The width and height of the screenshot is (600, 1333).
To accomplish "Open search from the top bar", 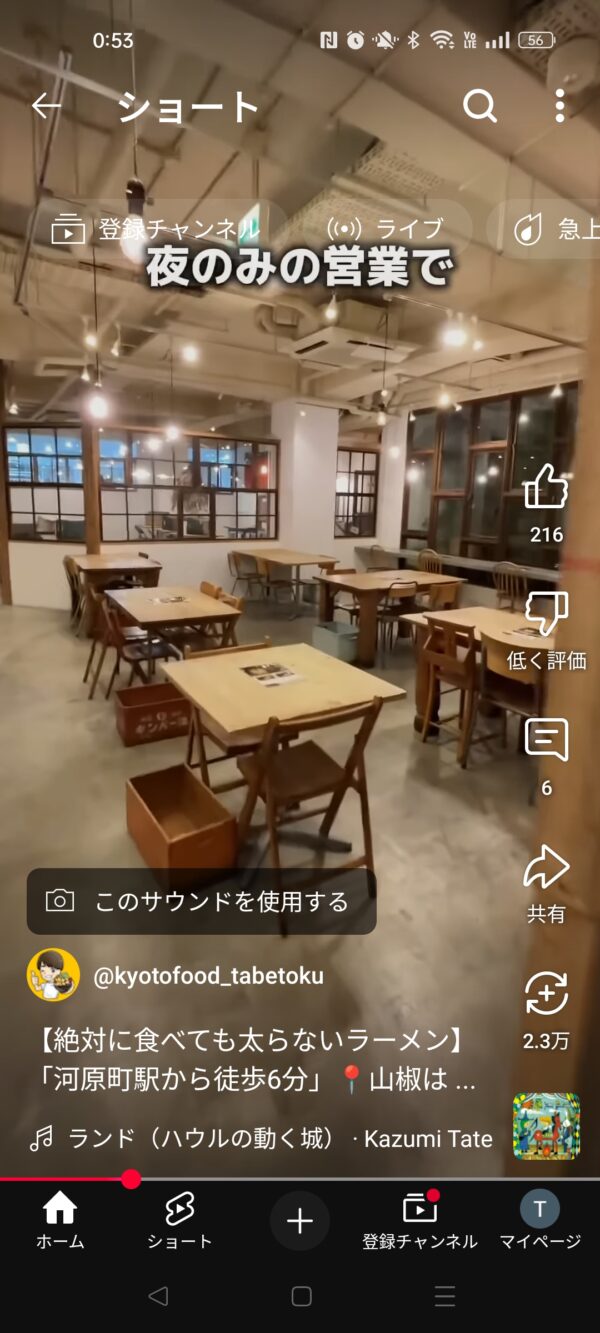I will coord(480,106).
